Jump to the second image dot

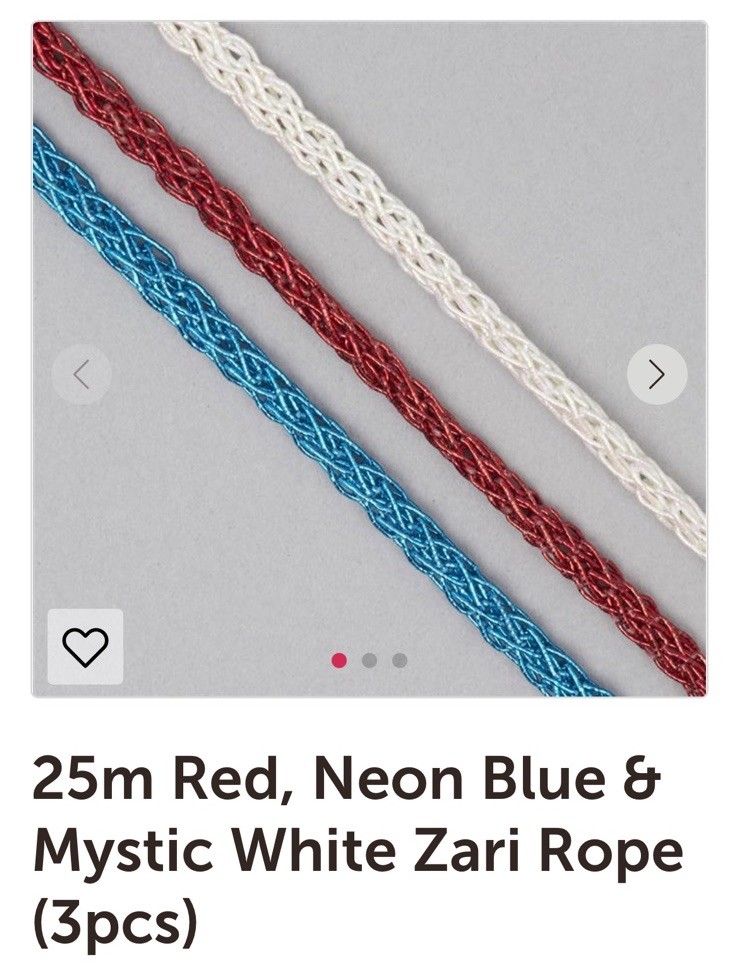pos(369,660)
